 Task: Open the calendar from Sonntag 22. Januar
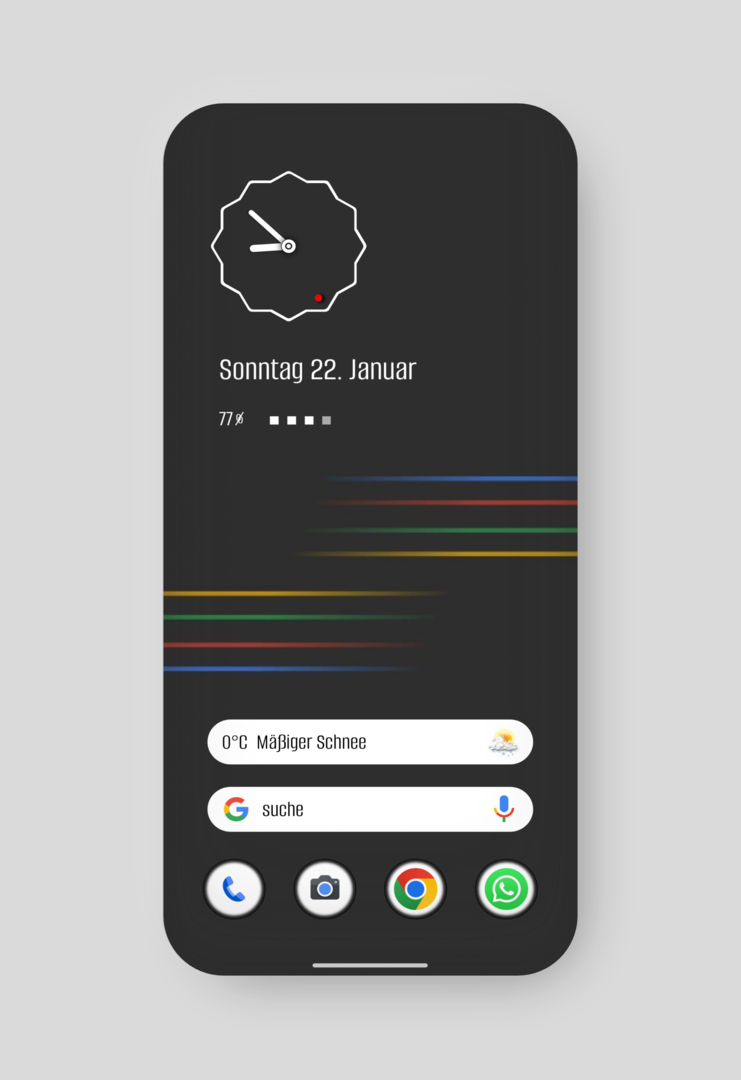(317, 369)
